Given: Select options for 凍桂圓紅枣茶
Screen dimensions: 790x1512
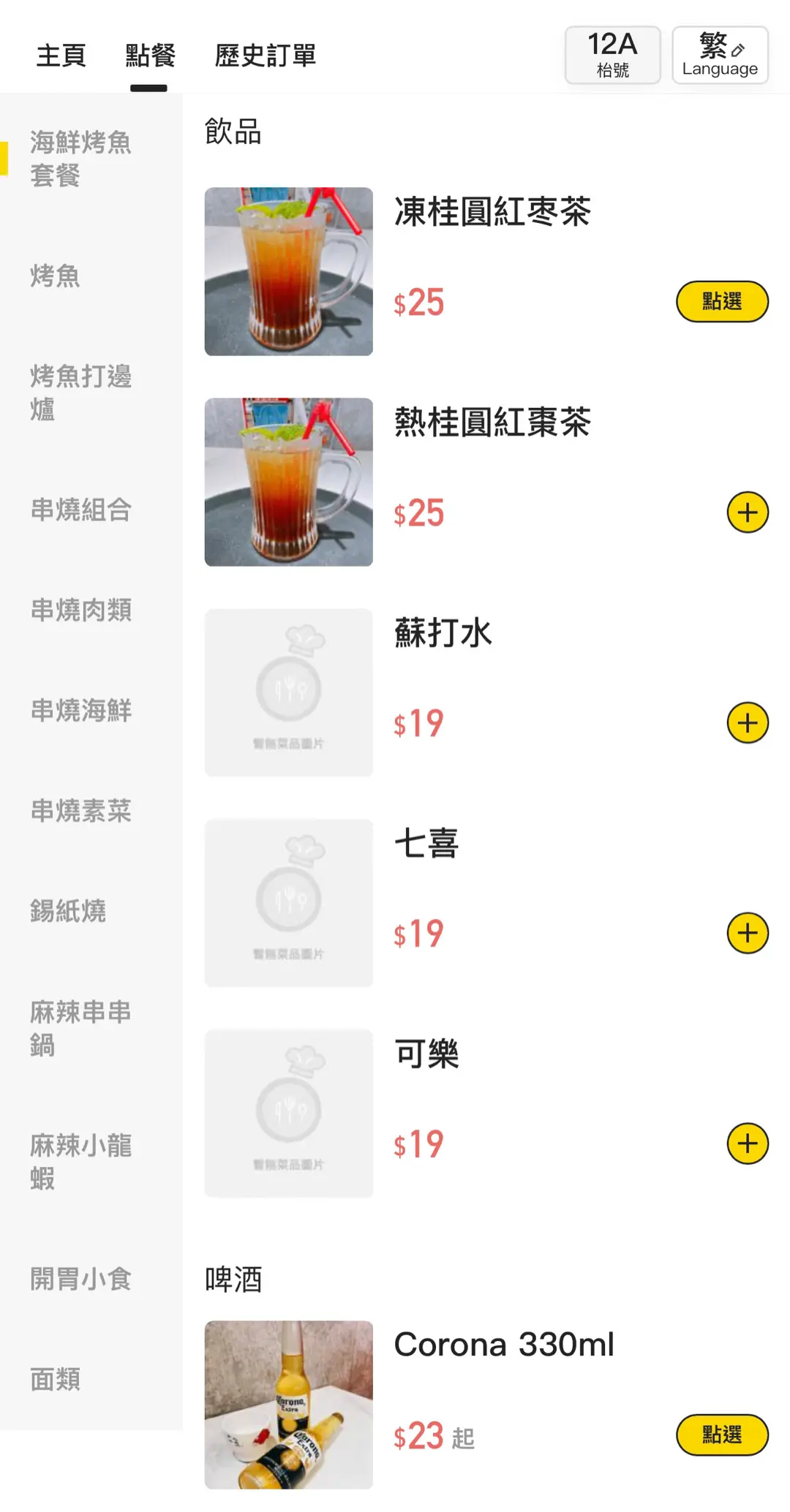Looking at the screenshot, I should 721,301.
